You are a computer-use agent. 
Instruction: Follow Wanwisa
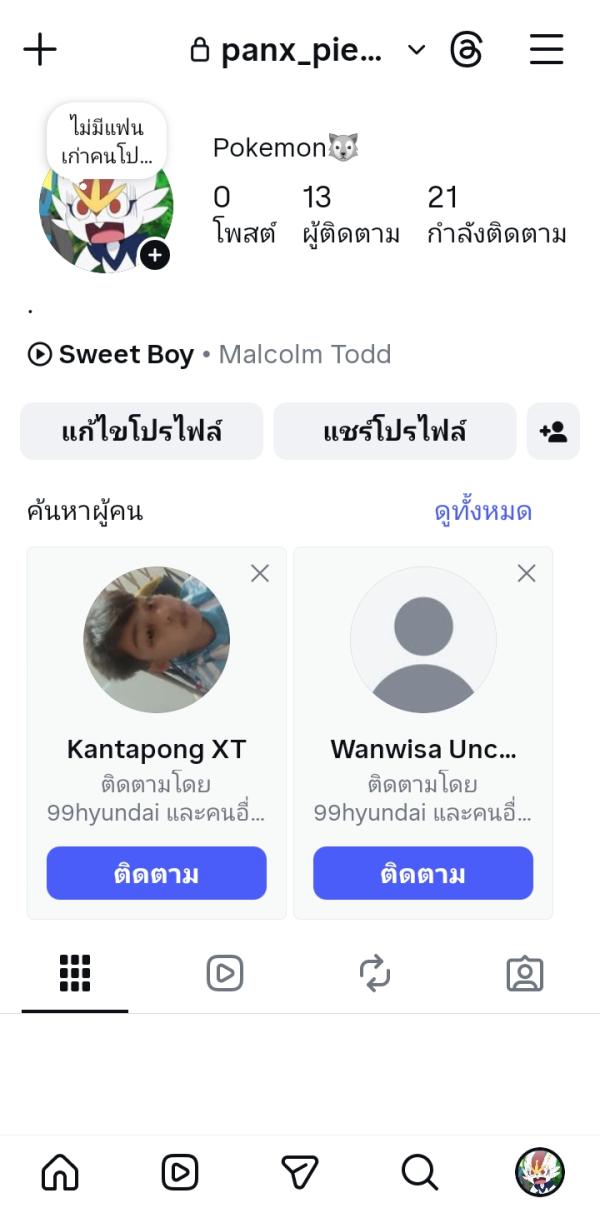coord(423,874)
